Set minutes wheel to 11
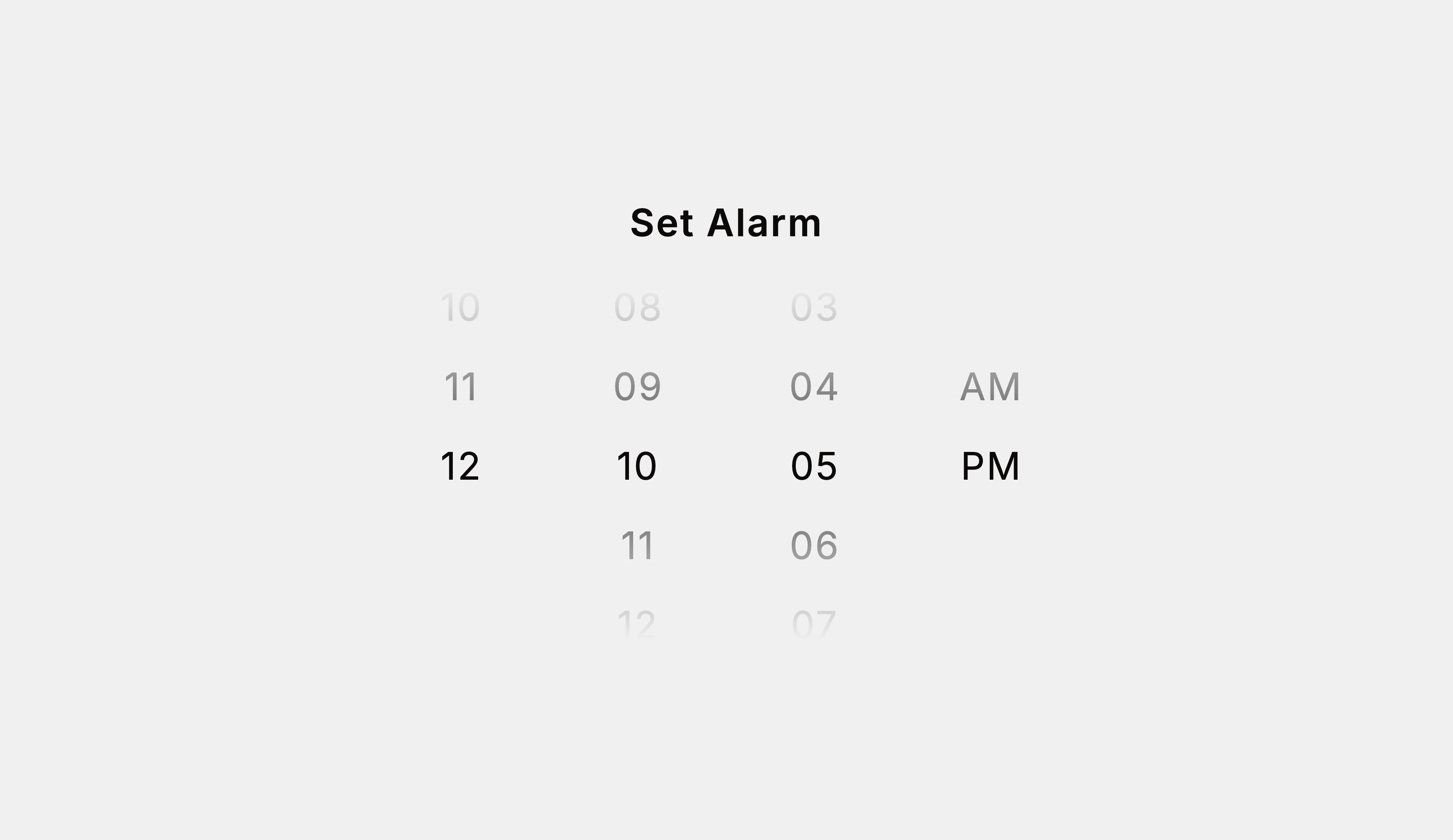Screen dimensions: 1453x840 pyautogui.click(x=637, y=545)
